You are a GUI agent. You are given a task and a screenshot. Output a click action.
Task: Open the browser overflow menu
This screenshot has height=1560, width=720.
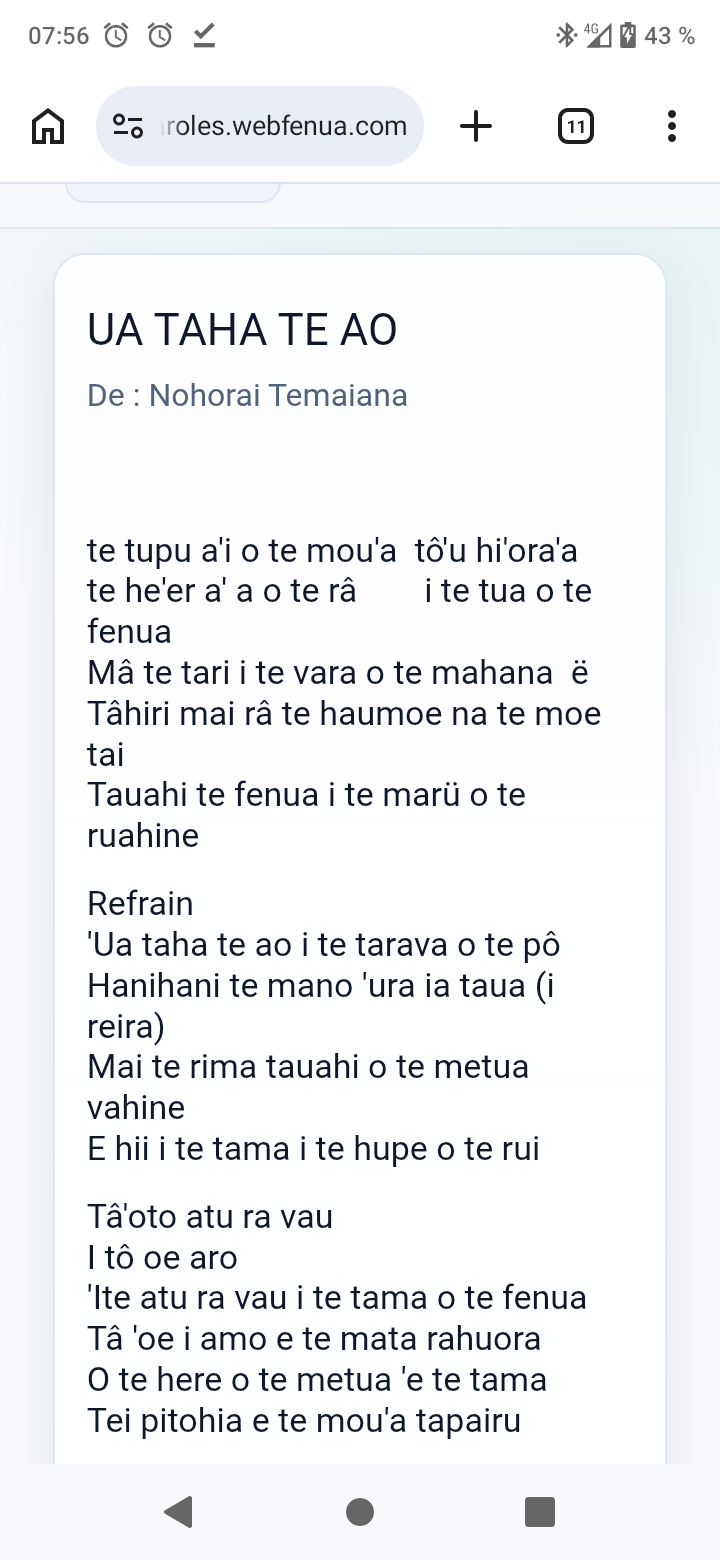point(671,127)
